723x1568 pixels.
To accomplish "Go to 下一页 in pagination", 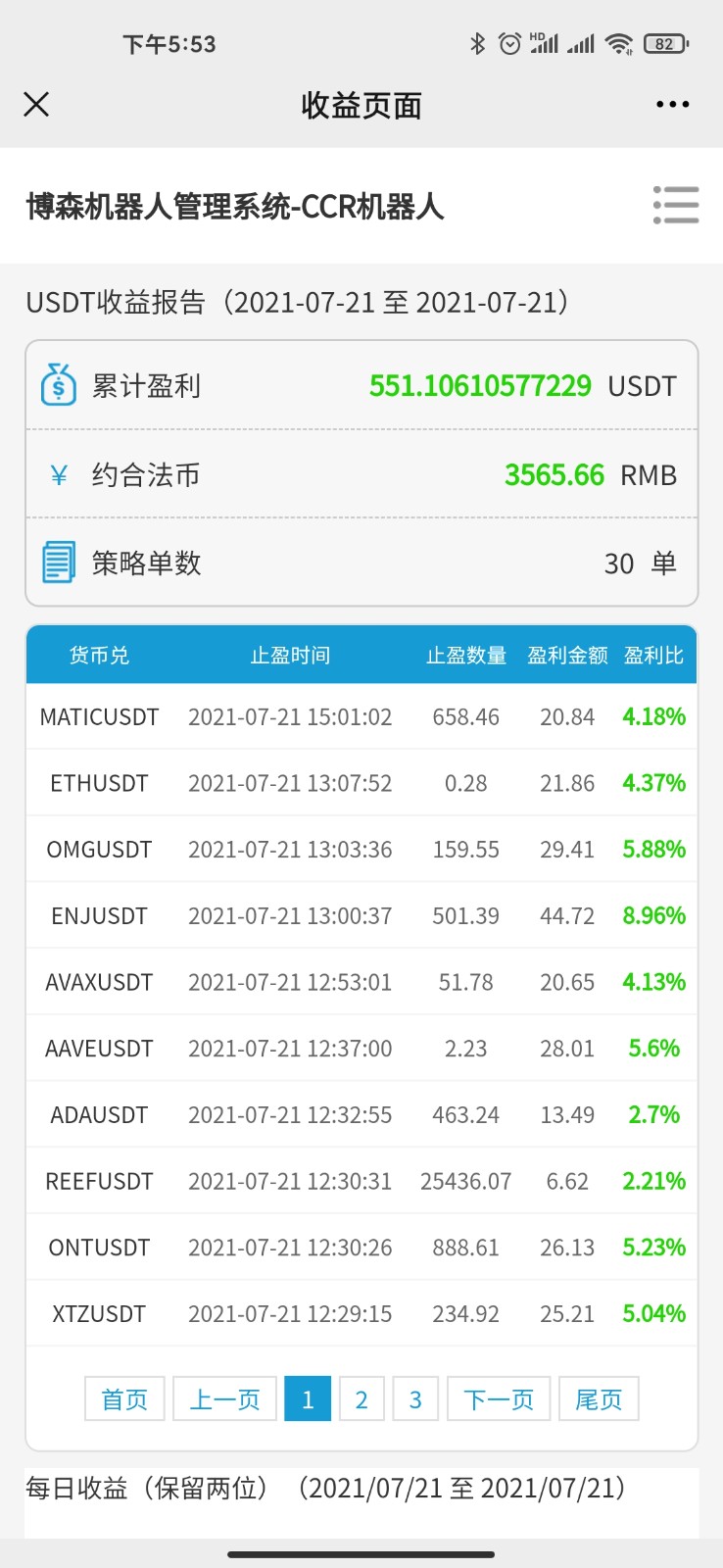I will [x=499, y=1398].
